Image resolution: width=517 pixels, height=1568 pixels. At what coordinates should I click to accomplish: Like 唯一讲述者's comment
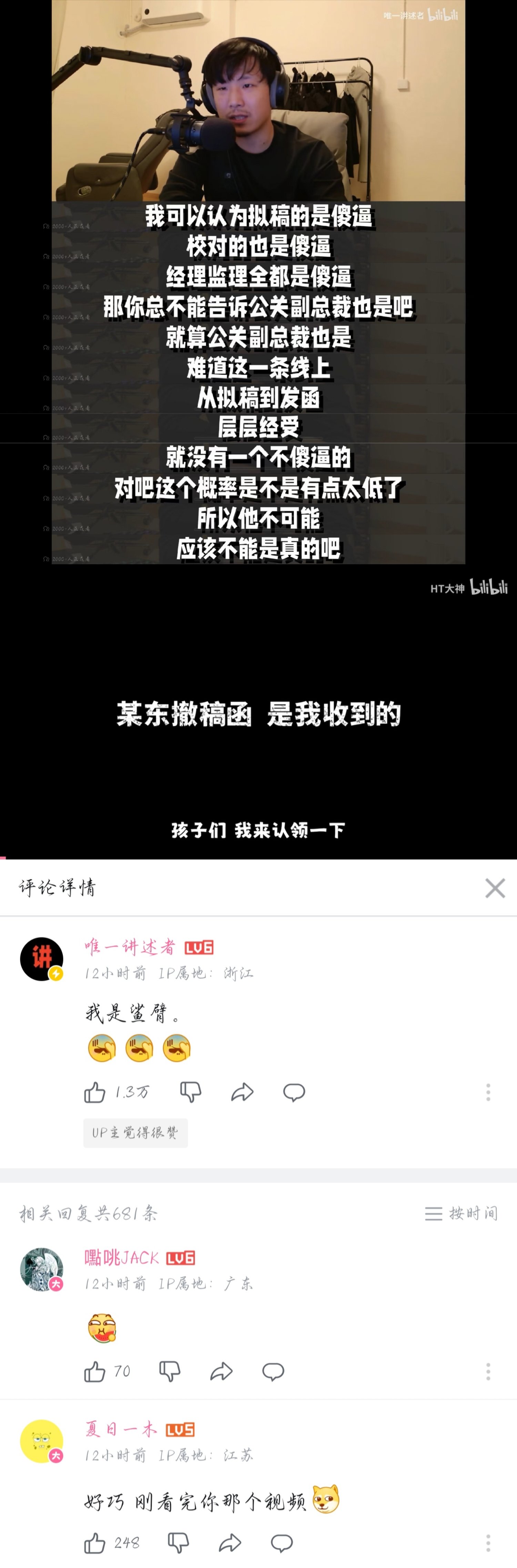tap(95, 1093)
